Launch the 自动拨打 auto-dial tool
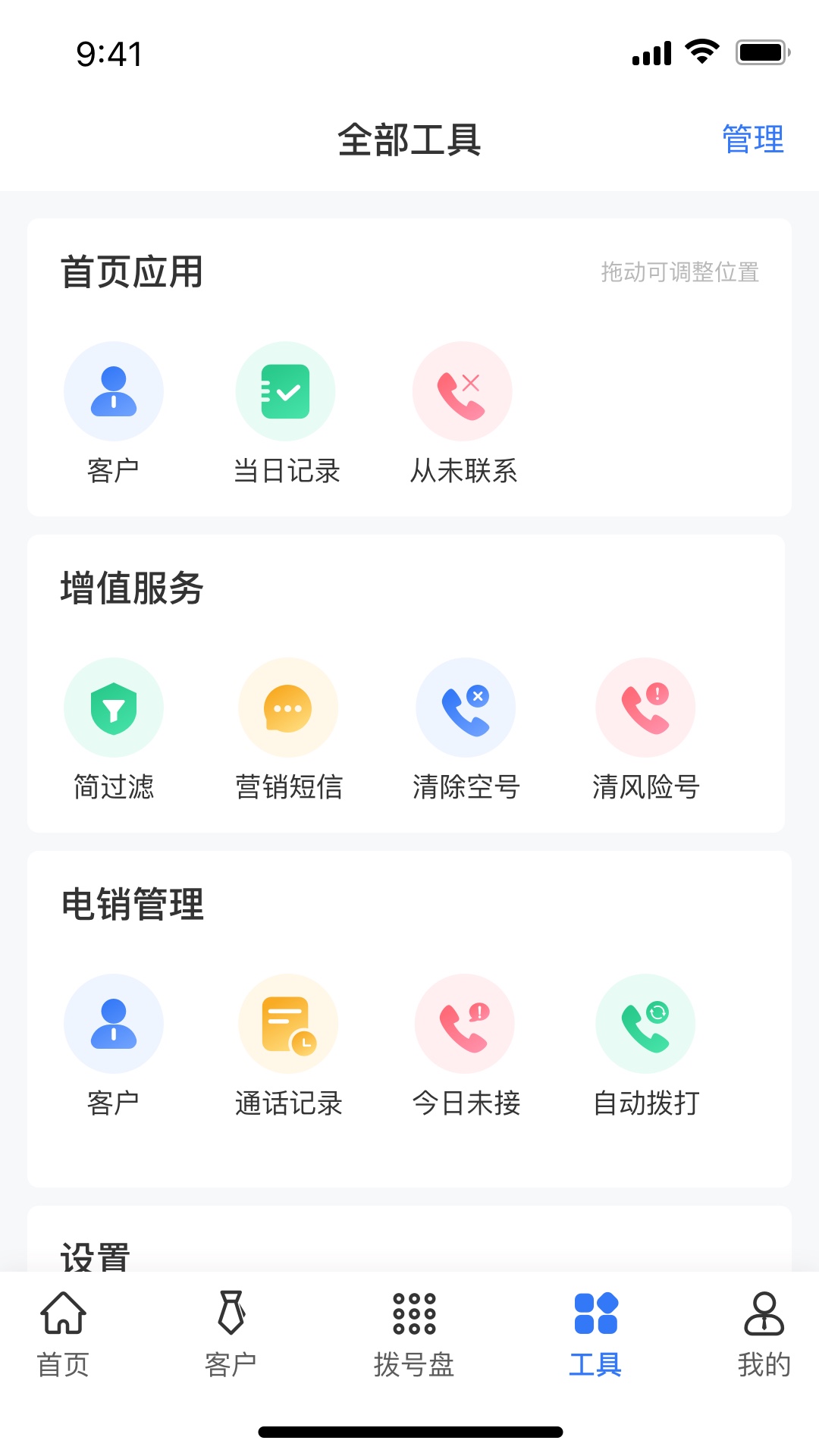The width and height of the screenshot is (819, 1456). pos(645,1023)
